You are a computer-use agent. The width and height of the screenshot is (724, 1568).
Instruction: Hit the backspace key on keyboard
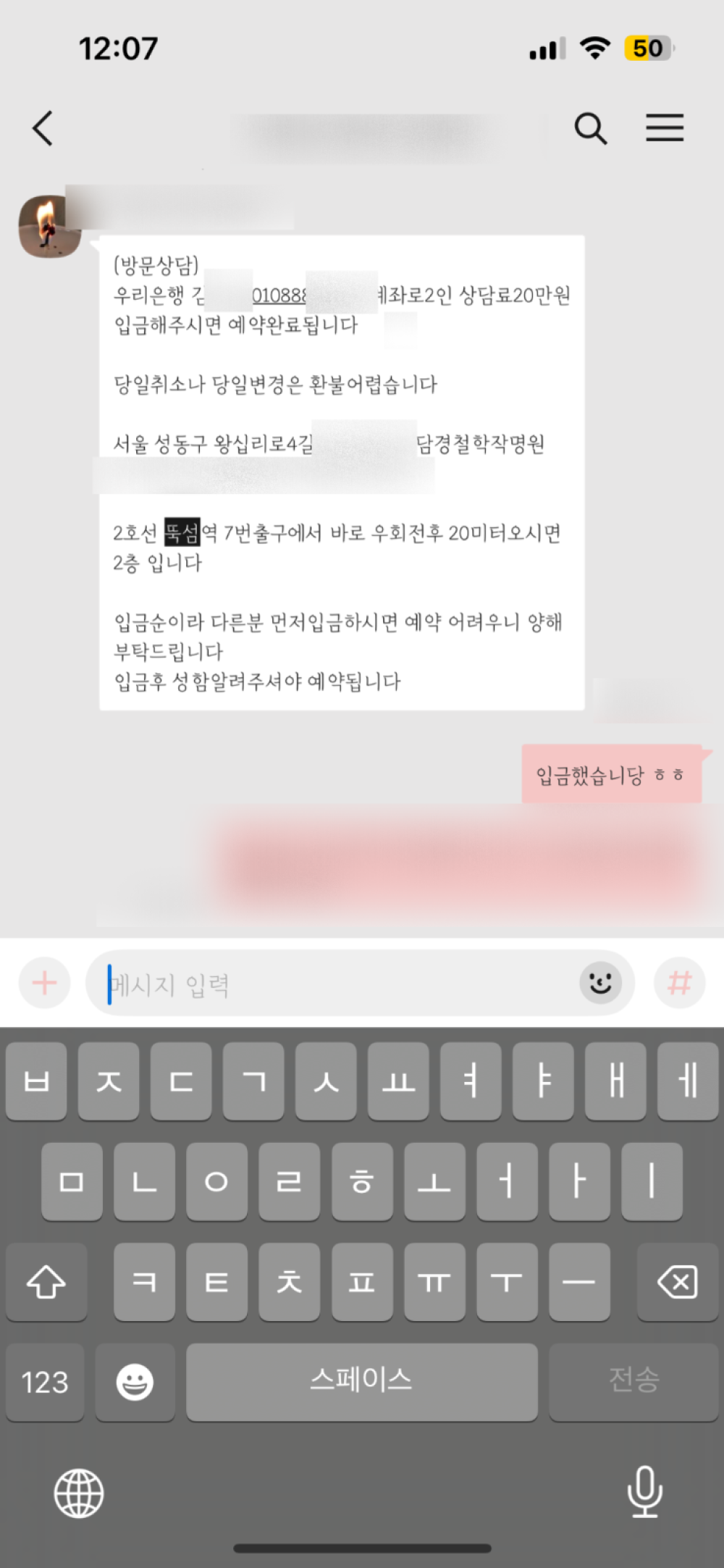(x=677, y=1282)
